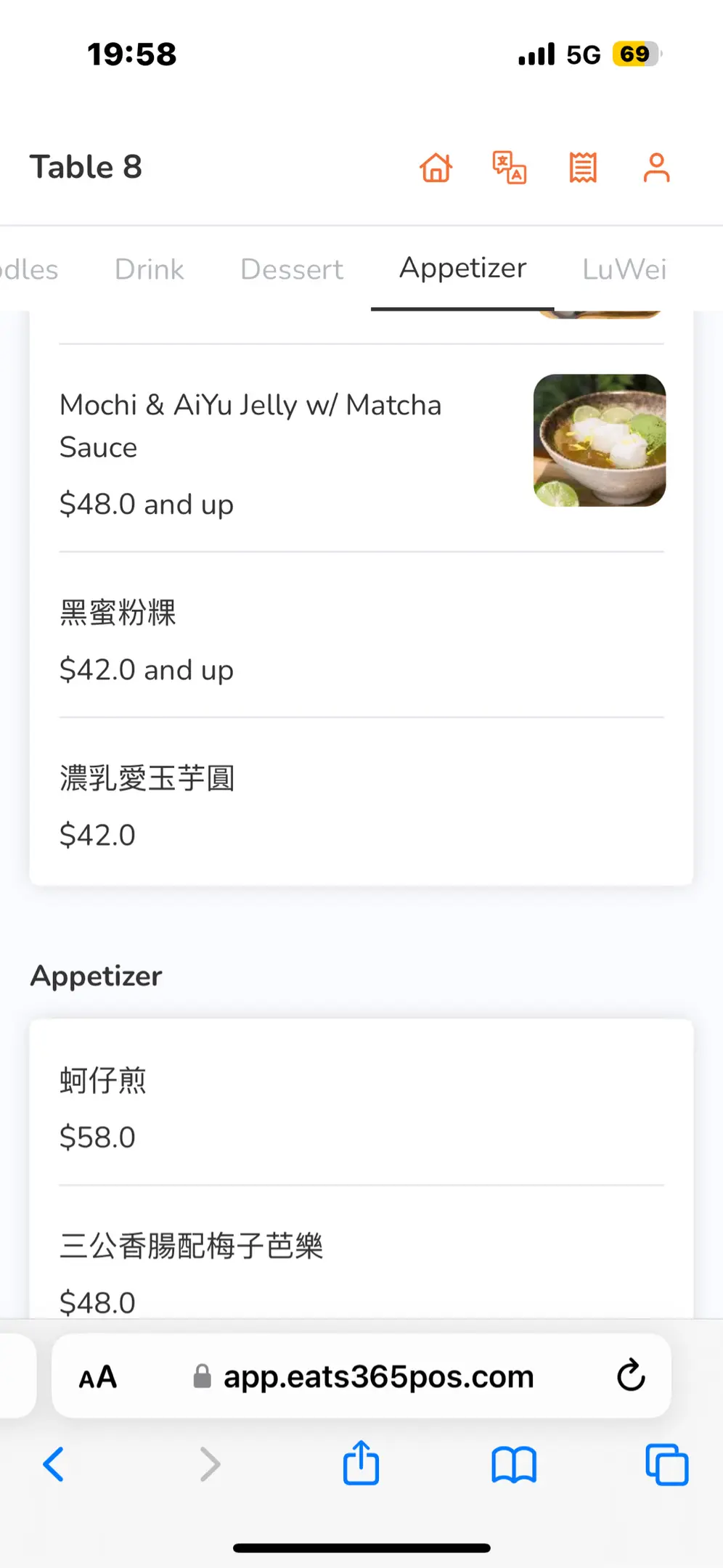Open the AA page settings menu
Viewport: 723px width, 1568px height.
pos(98,1376)
